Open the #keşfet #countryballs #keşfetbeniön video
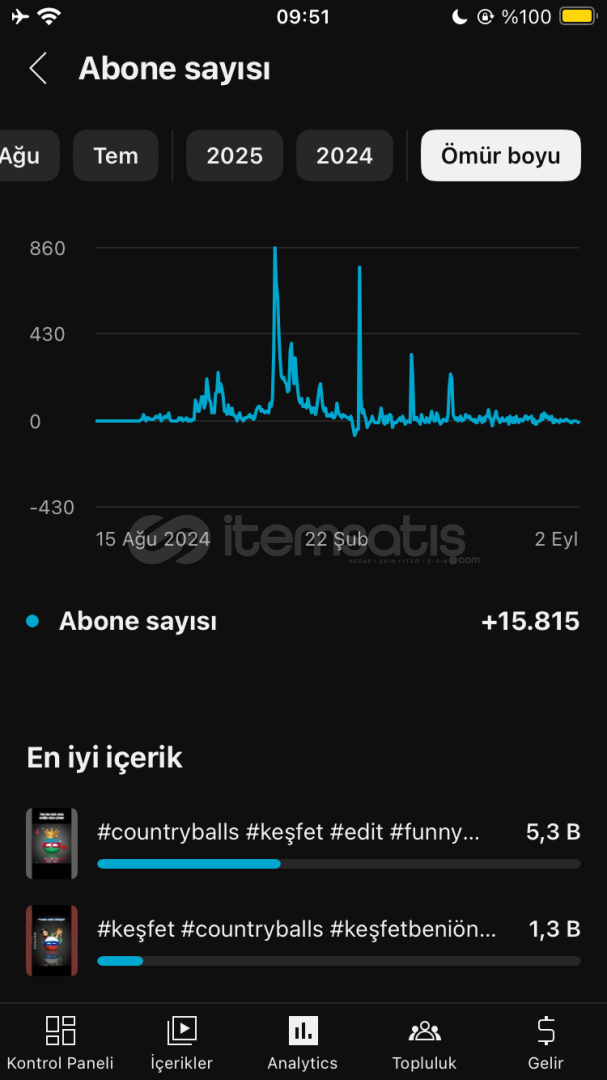 (x=303, y=941)
